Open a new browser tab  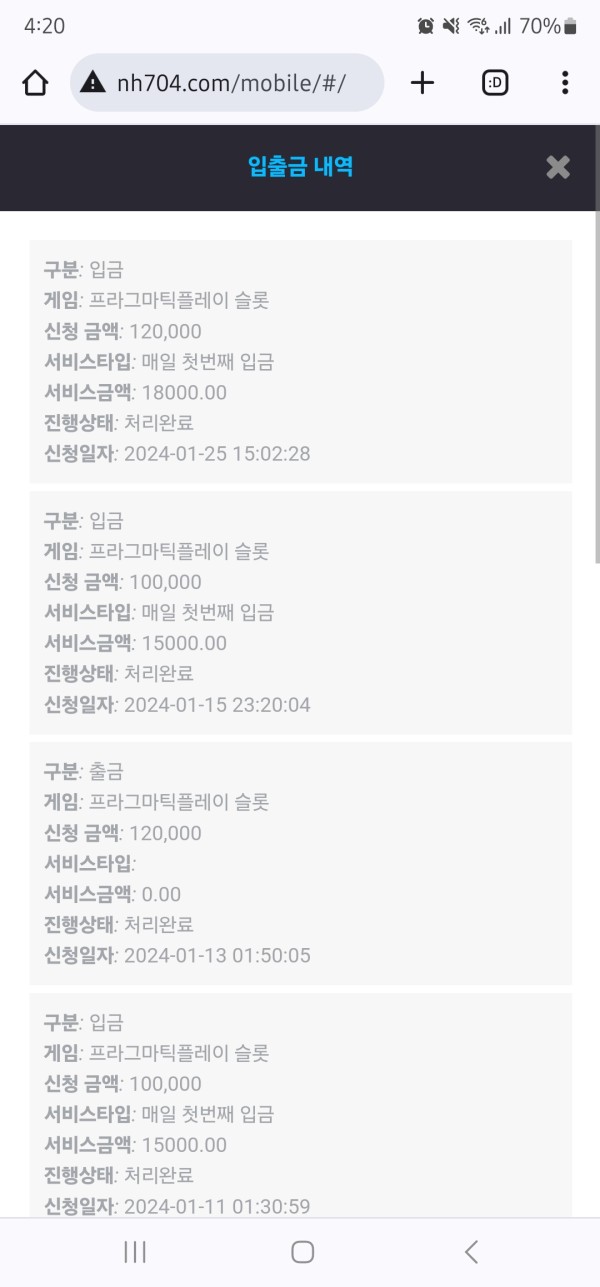pos(423,83)
